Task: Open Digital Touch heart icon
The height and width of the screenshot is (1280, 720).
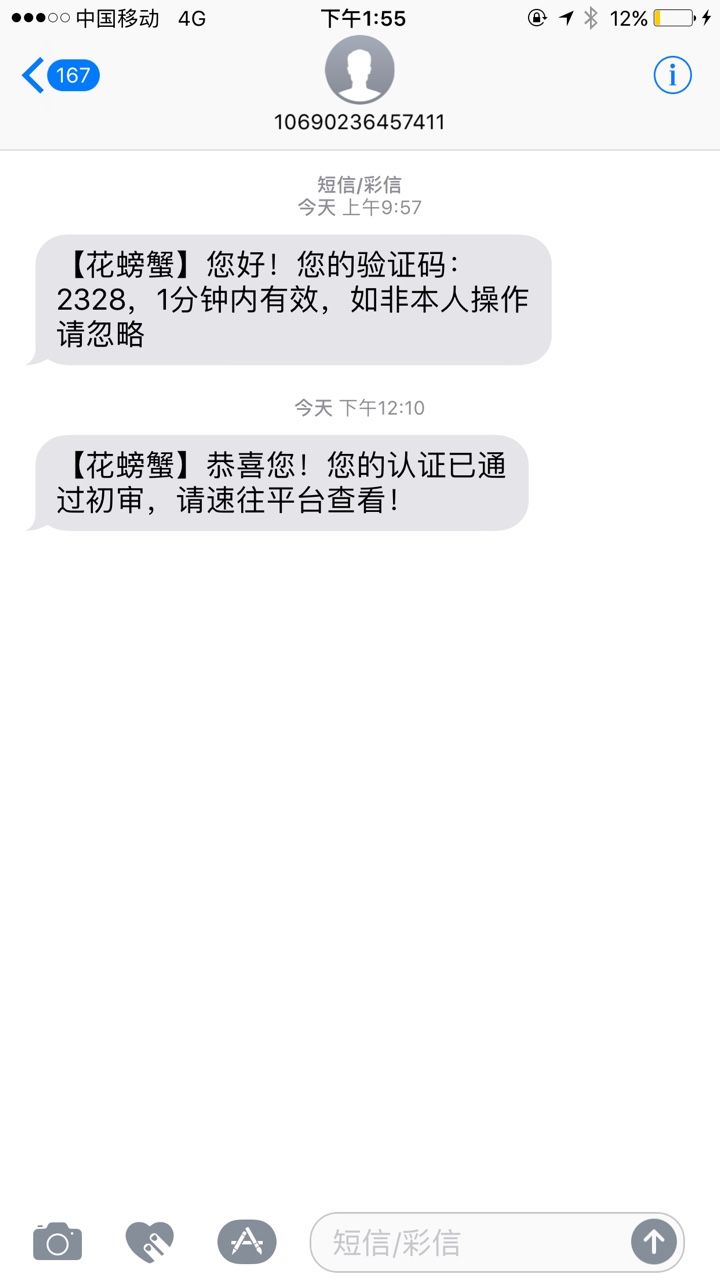Action: click(150, 1242)
